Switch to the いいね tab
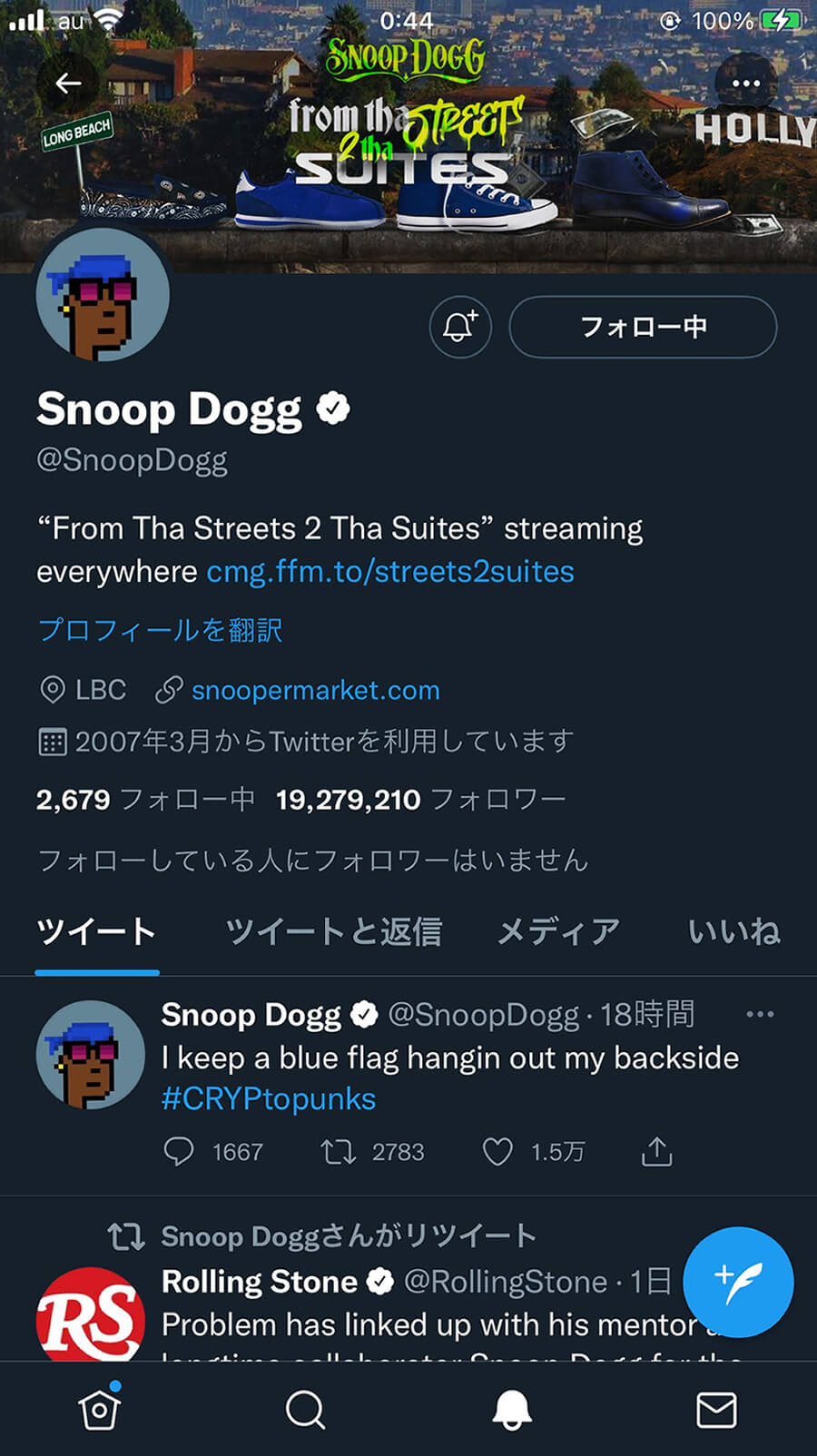 pos(733,931)
